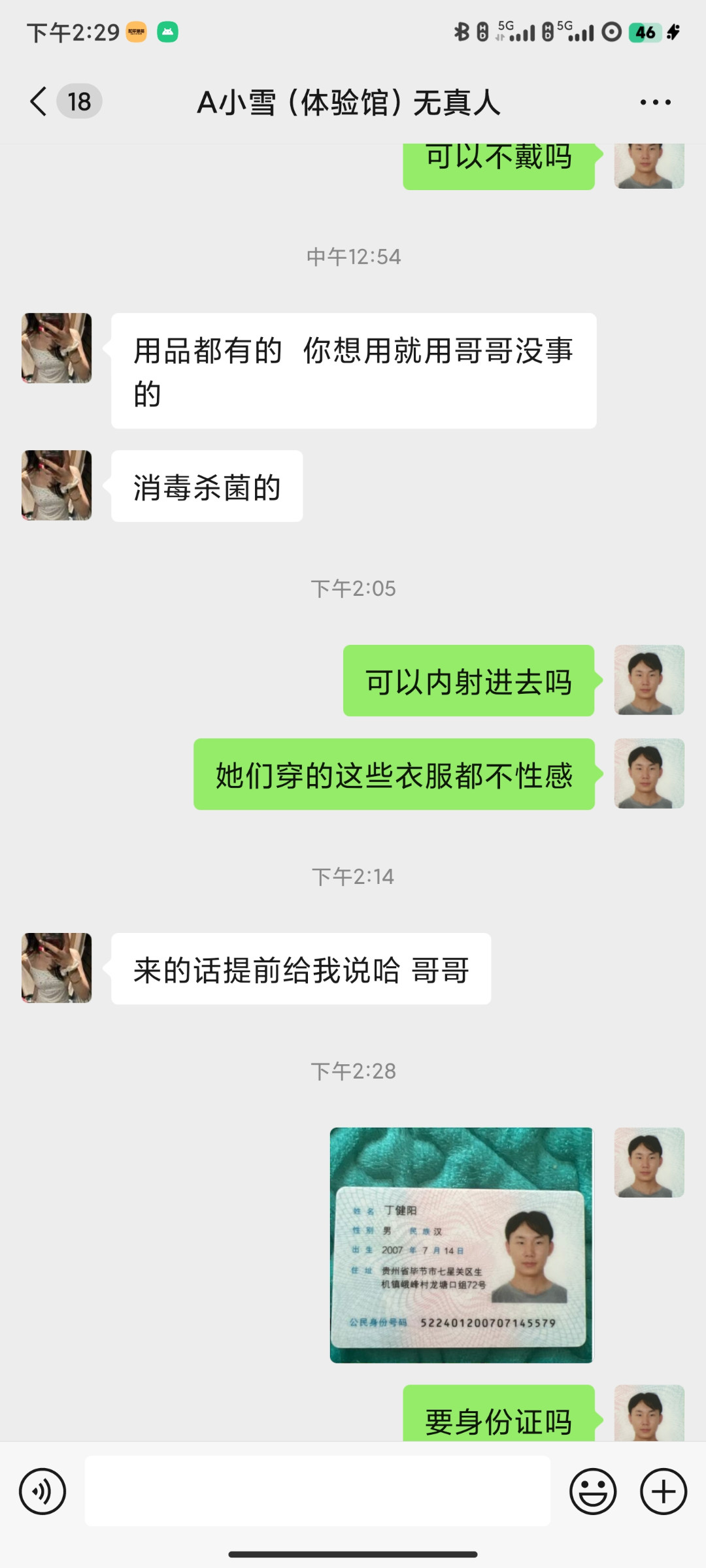Open the plus attachment menu
The image size is (706, 1568).
[663, 1492]
